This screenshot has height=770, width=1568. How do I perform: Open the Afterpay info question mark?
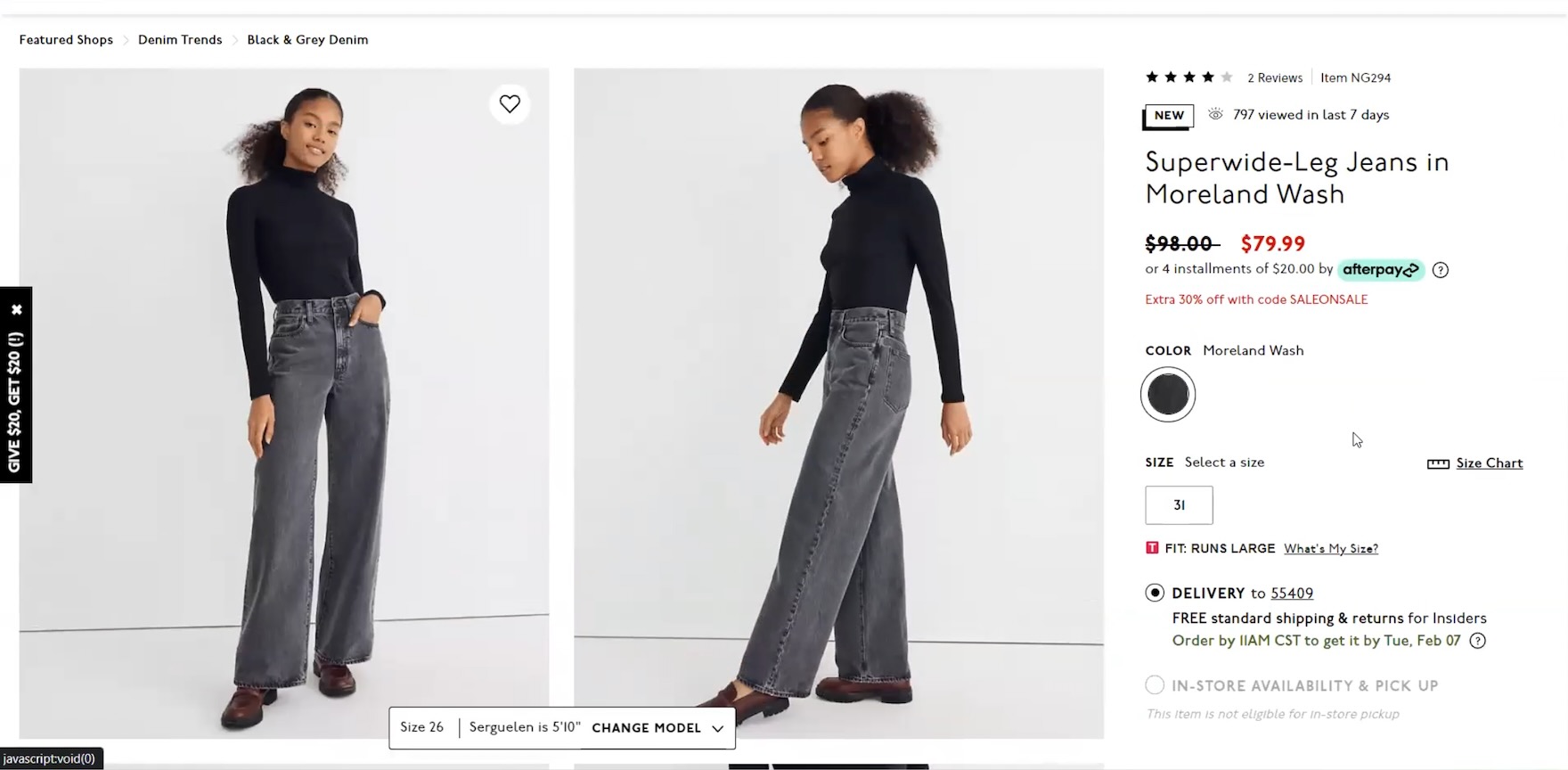point(1440,270)
